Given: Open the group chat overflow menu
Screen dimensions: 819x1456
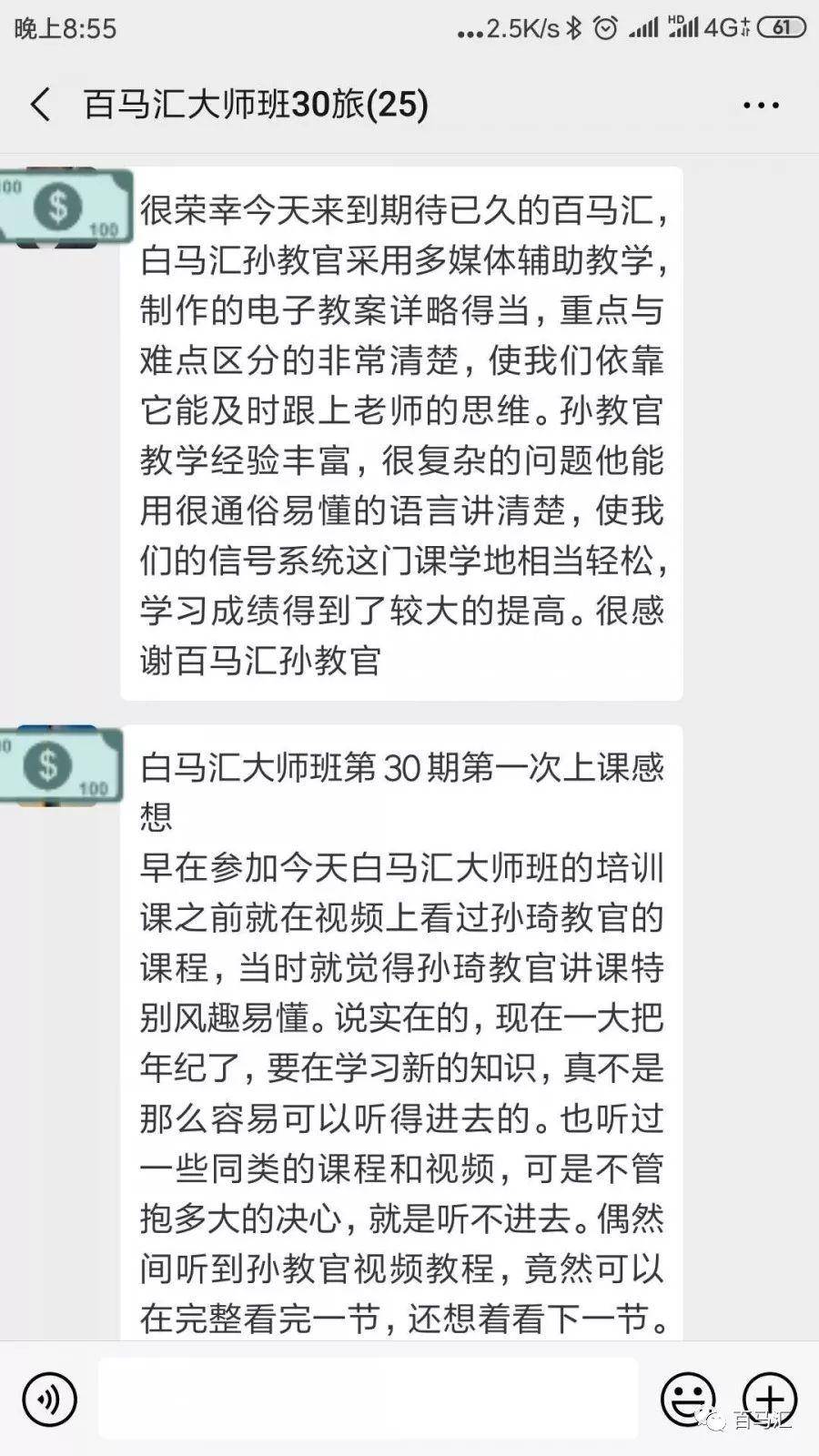Looking at the screenshot, I should 761,106.
